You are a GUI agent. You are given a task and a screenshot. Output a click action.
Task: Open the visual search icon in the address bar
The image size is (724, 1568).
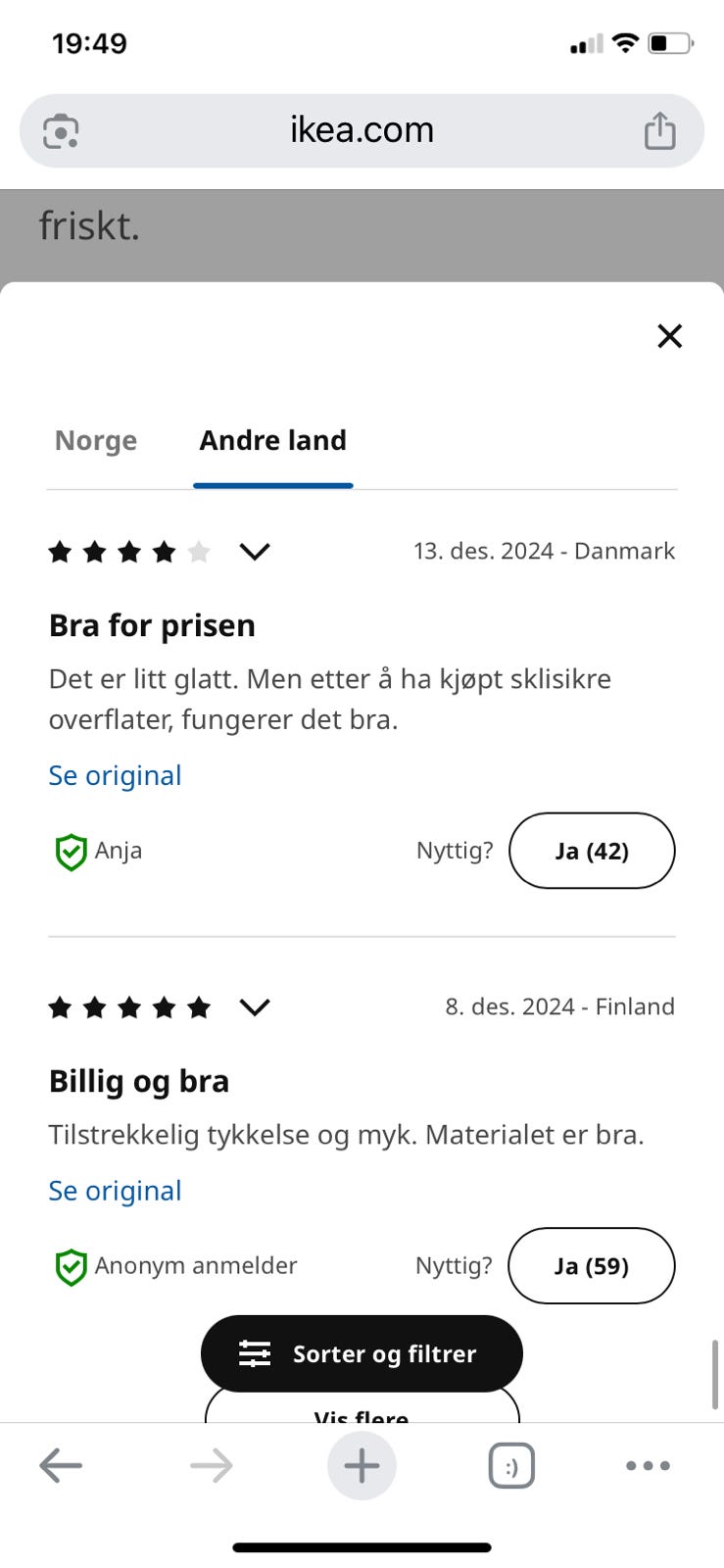coord(63,129)
